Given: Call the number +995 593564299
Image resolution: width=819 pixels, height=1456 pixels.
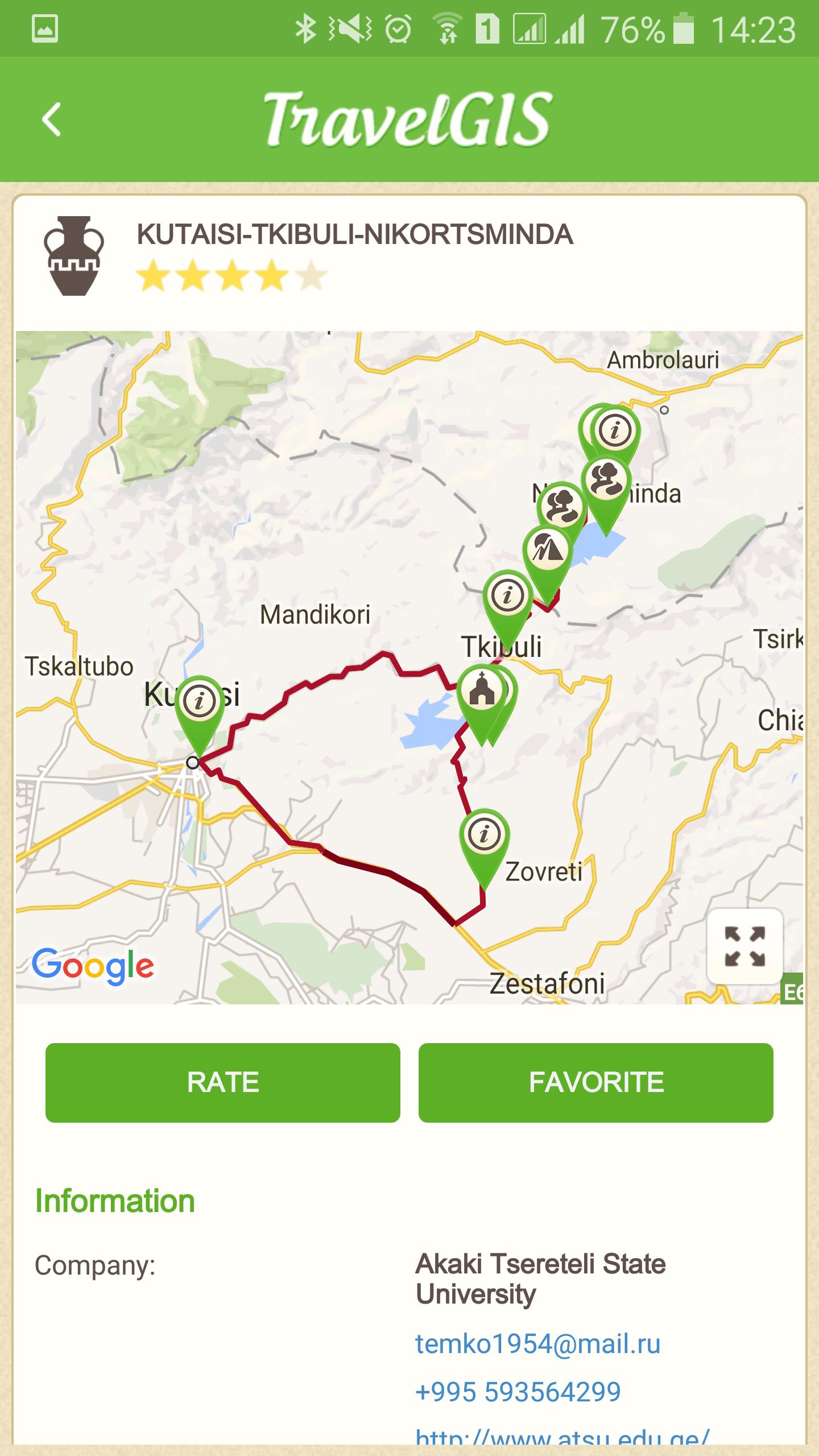Looking at the screenshot, I should (x=519, y=1389).
